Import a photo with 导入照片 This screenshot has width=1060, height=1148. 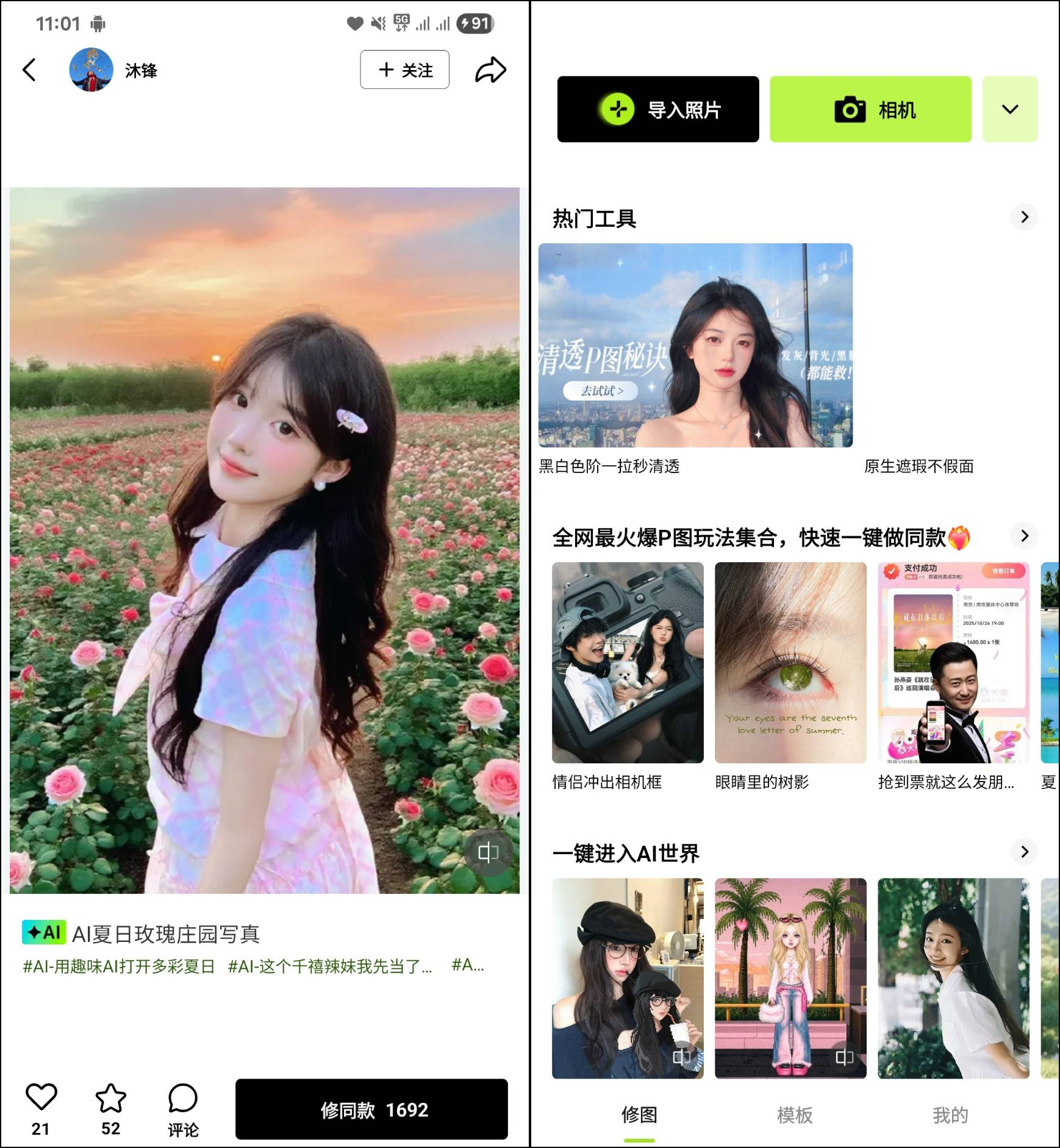coord(658,109)
